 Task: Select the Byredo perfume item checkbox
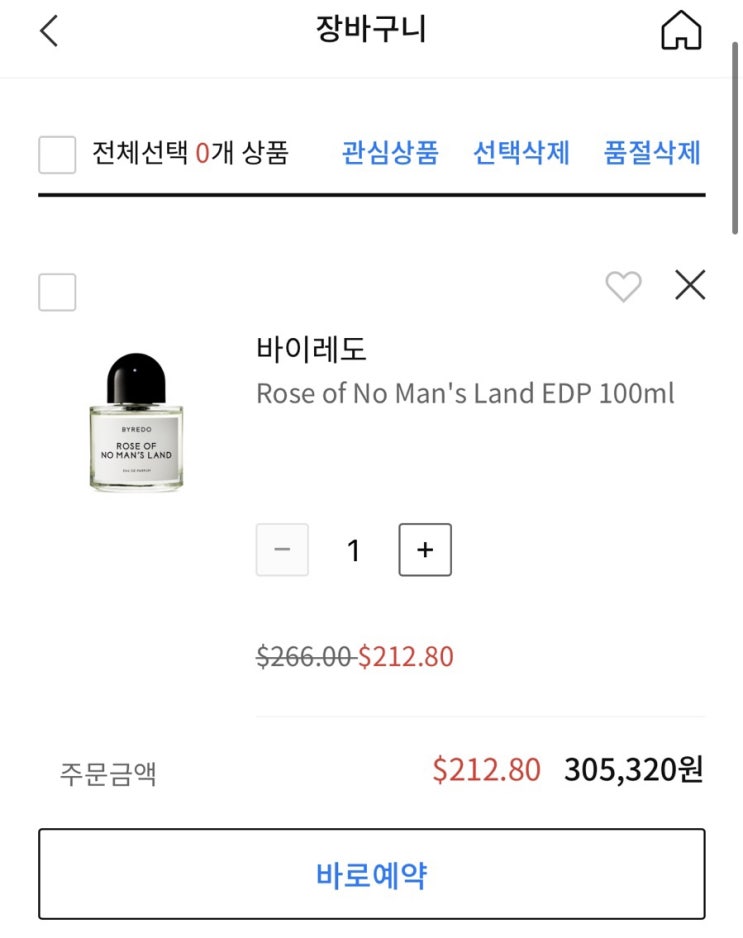coord(57,292)
